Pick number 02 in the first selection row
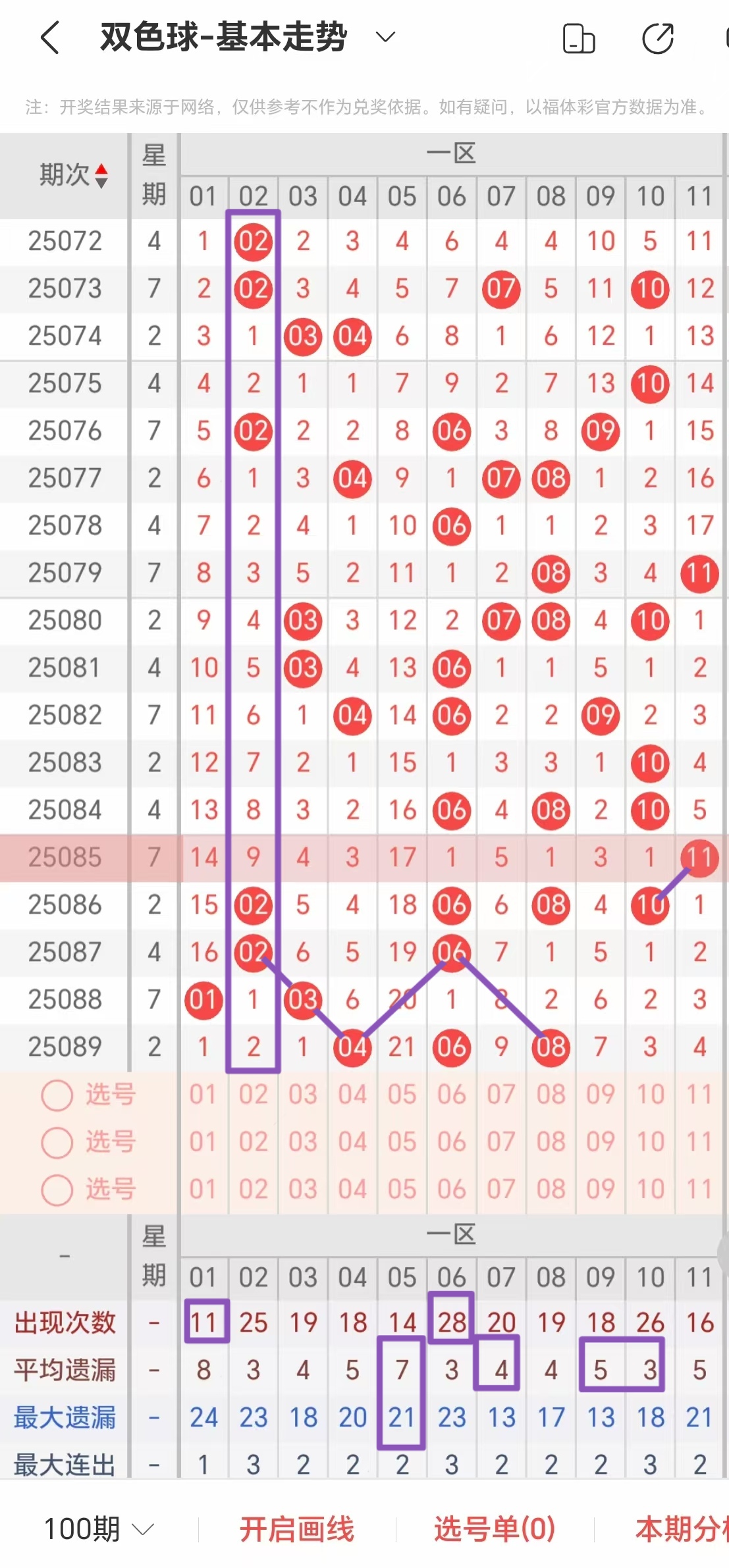The height and width of the screenshot is (1568, 729). (253, 1095)
